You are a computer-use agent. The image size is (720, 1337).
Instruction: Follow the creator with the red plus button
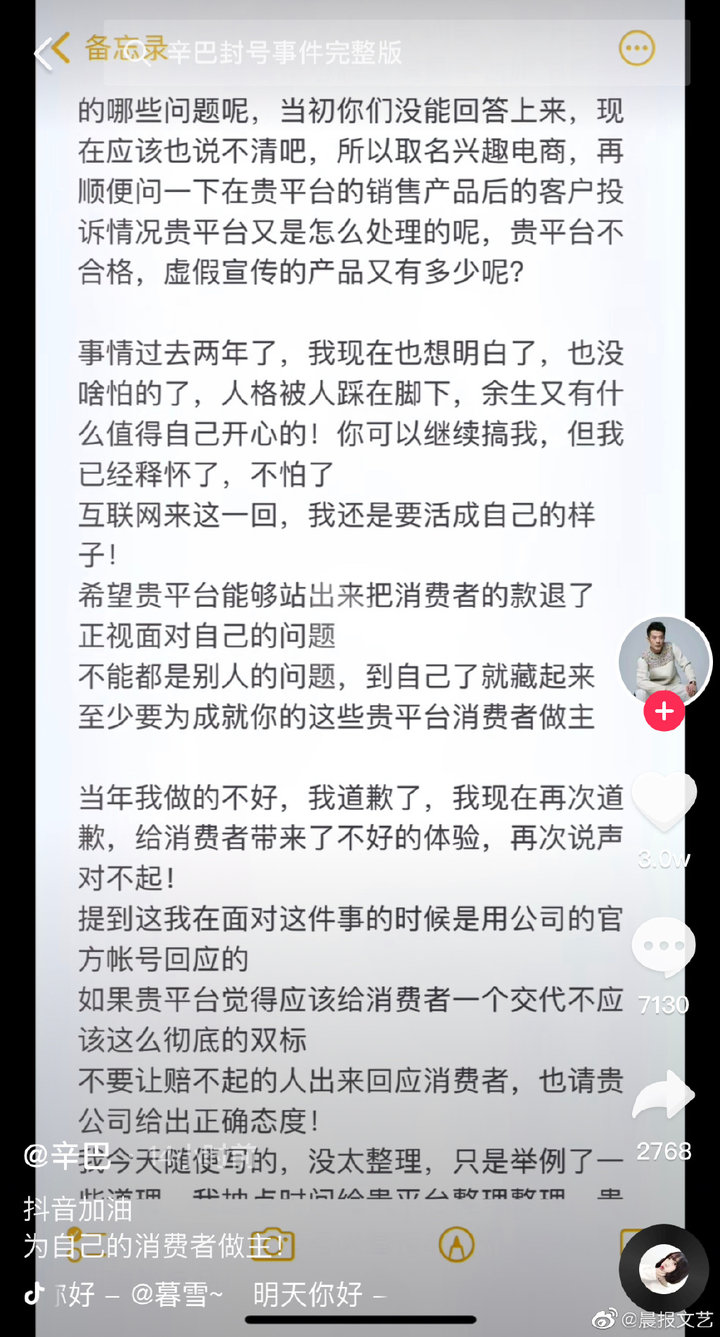tap(664, 712)
